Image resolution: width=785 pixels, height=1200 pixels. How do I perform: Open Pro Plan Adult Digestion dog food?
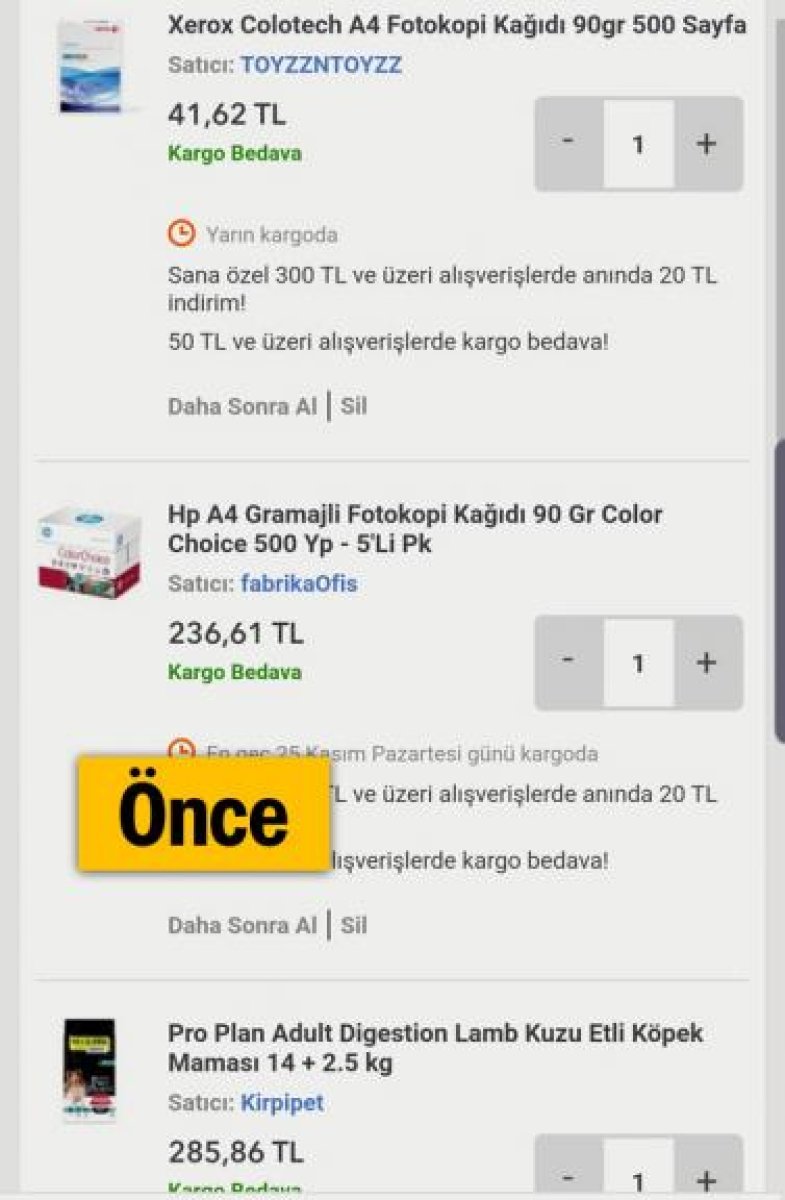(435, 1047)
